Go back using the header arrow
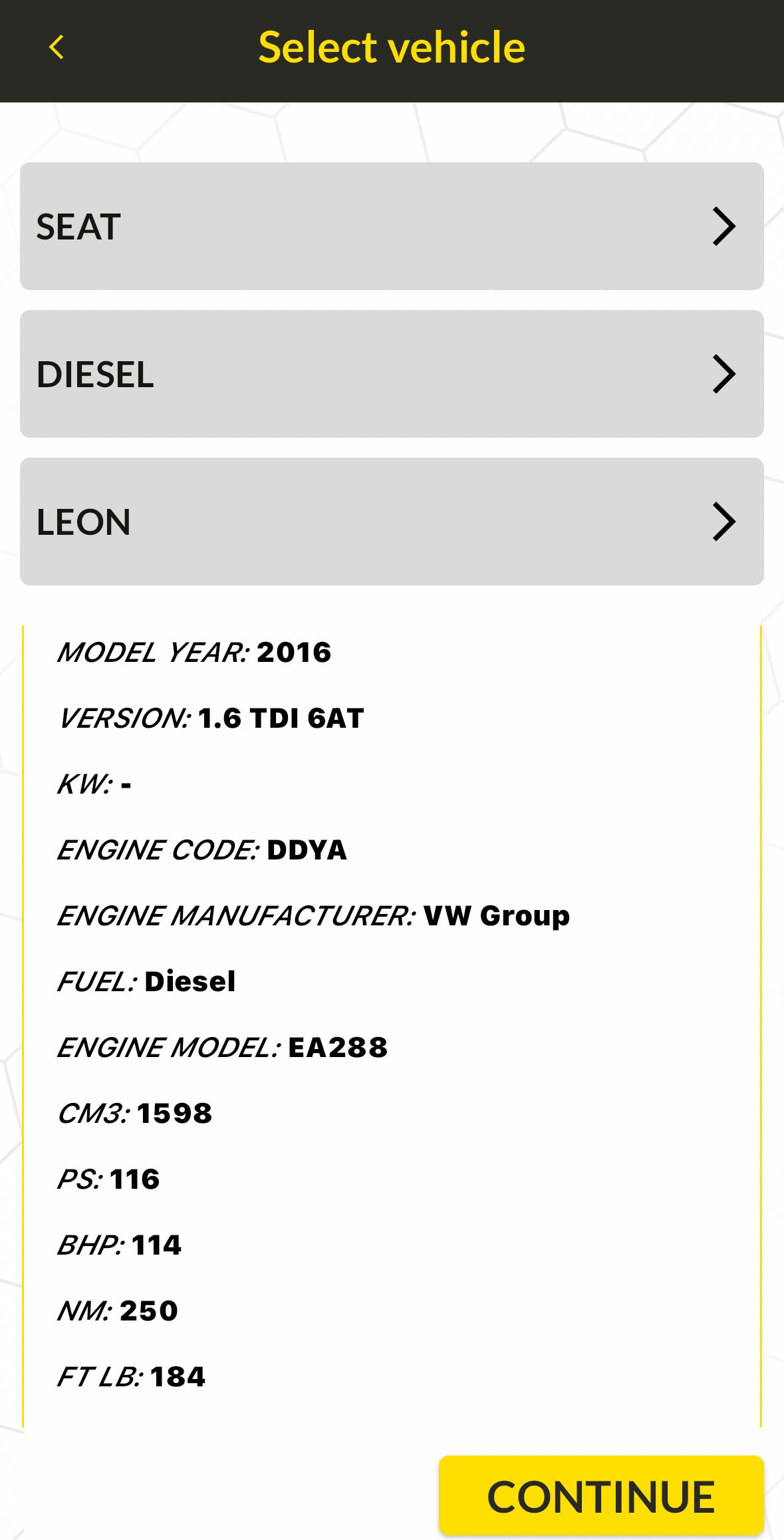 pyautogui.click(x=57, y=47)
